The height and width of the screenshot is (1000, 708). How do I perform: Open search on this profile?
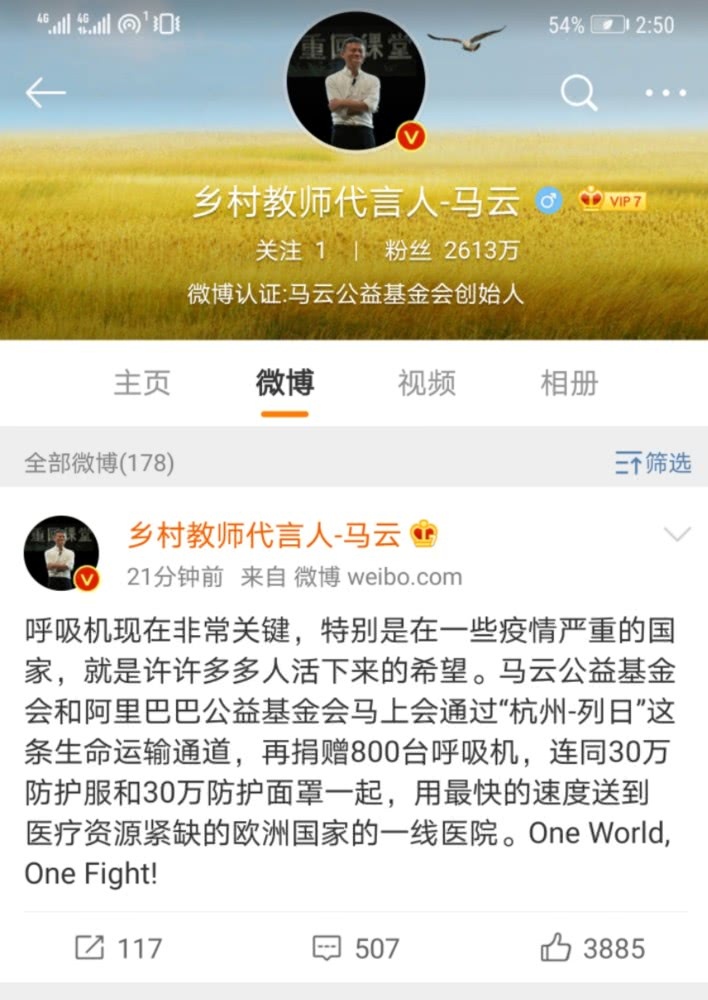(578, 93)
